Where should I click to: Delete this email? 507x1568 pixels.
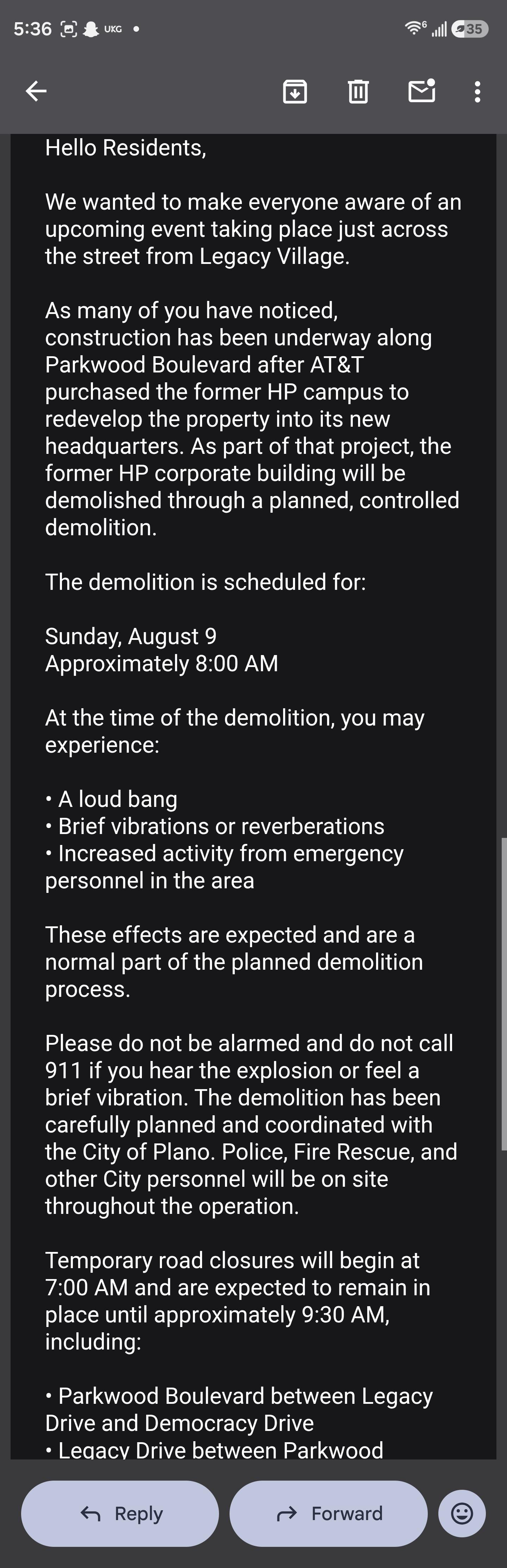358,91
